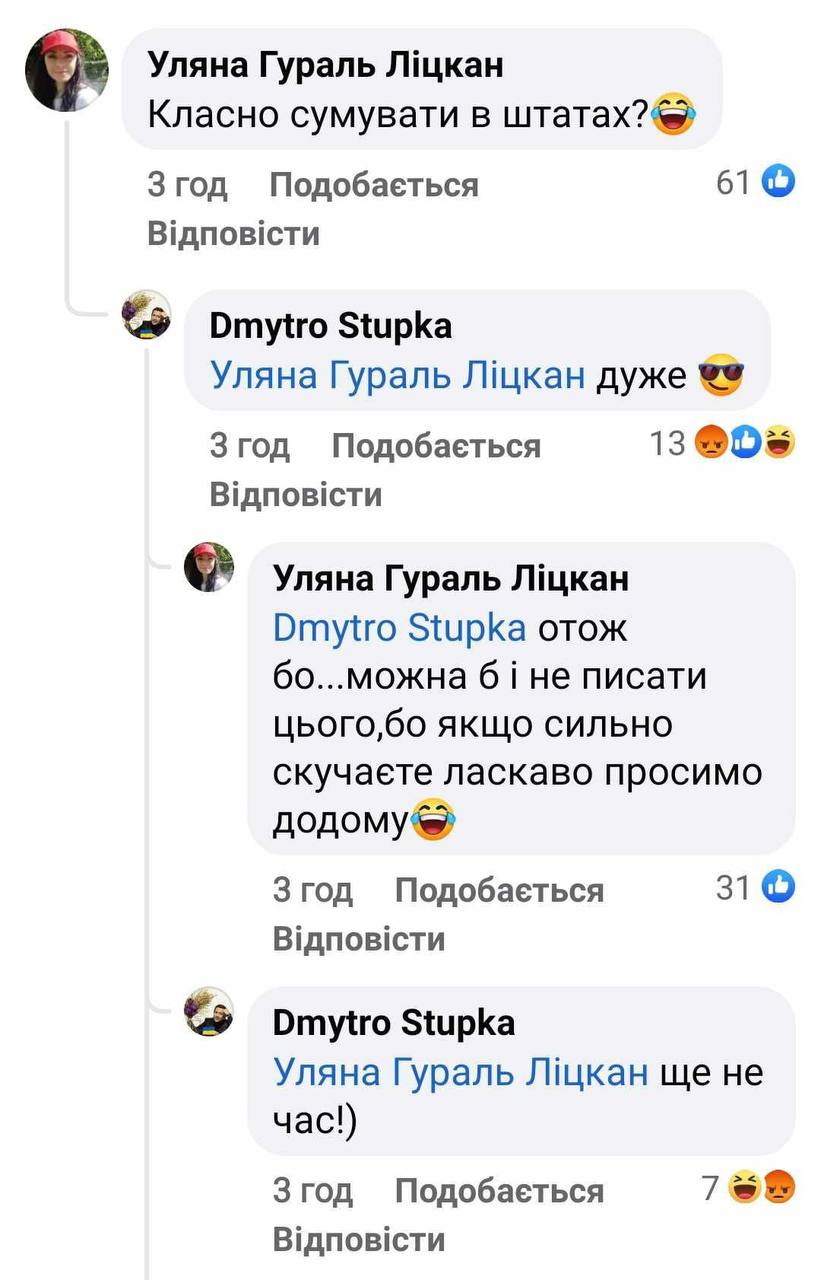Screen dimensions: 821x1280
Task: Open the blue Dmytro Stupka mention before "отож"
Action: coord(399,627)
